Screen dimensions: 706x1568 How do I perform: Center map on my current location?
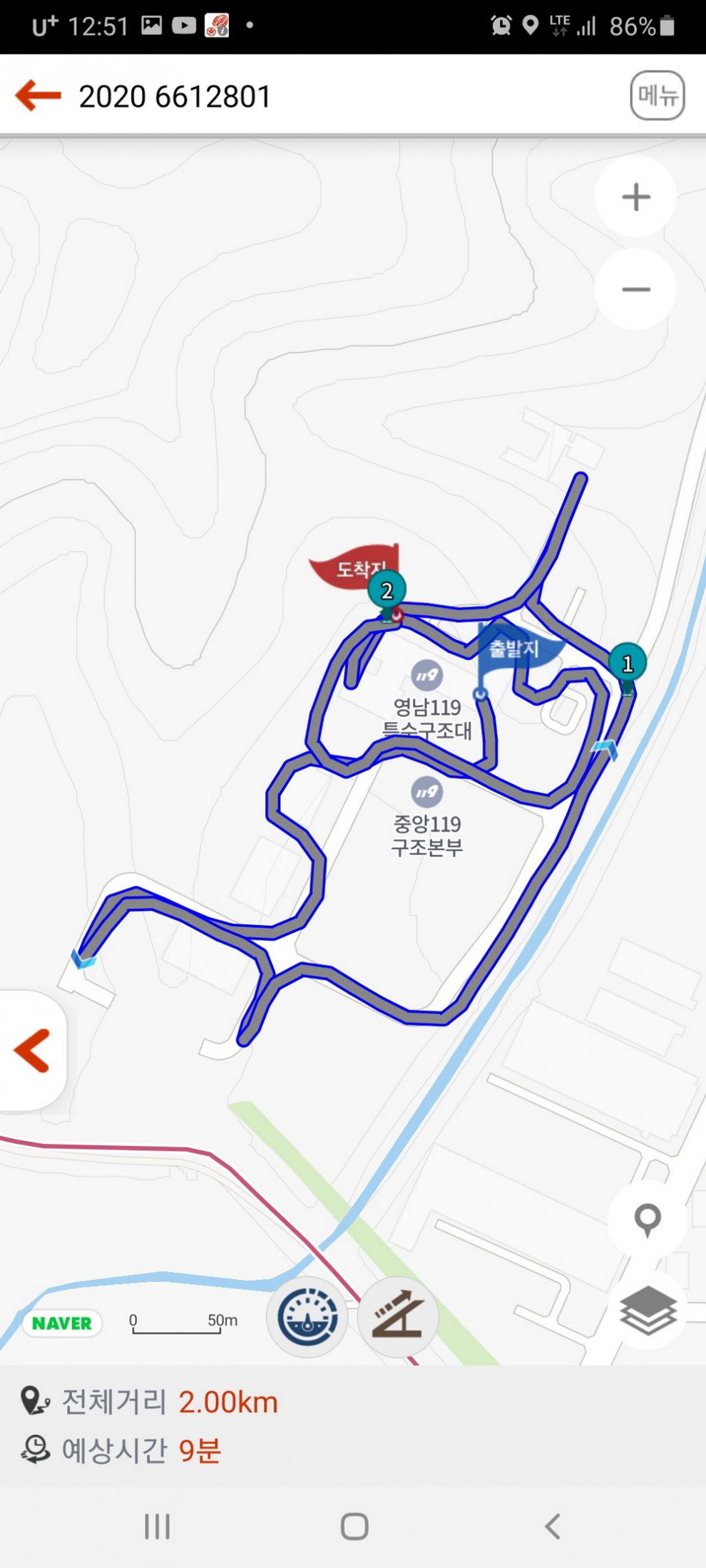[x=648, y=1219]
